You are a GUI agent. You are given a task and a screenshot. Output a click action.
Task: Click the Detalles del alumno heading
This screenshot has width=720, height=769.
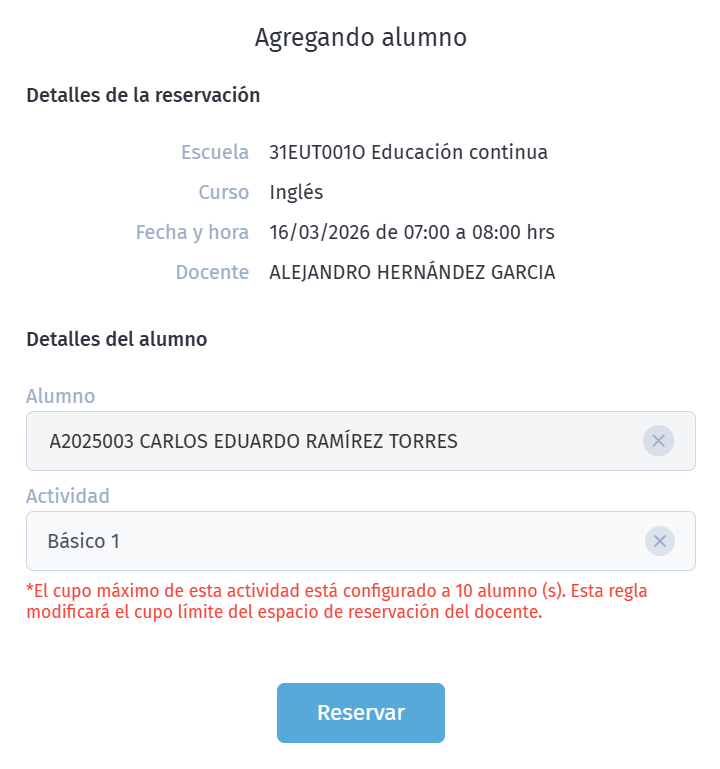pyautogui.click(x=116, y=339)
